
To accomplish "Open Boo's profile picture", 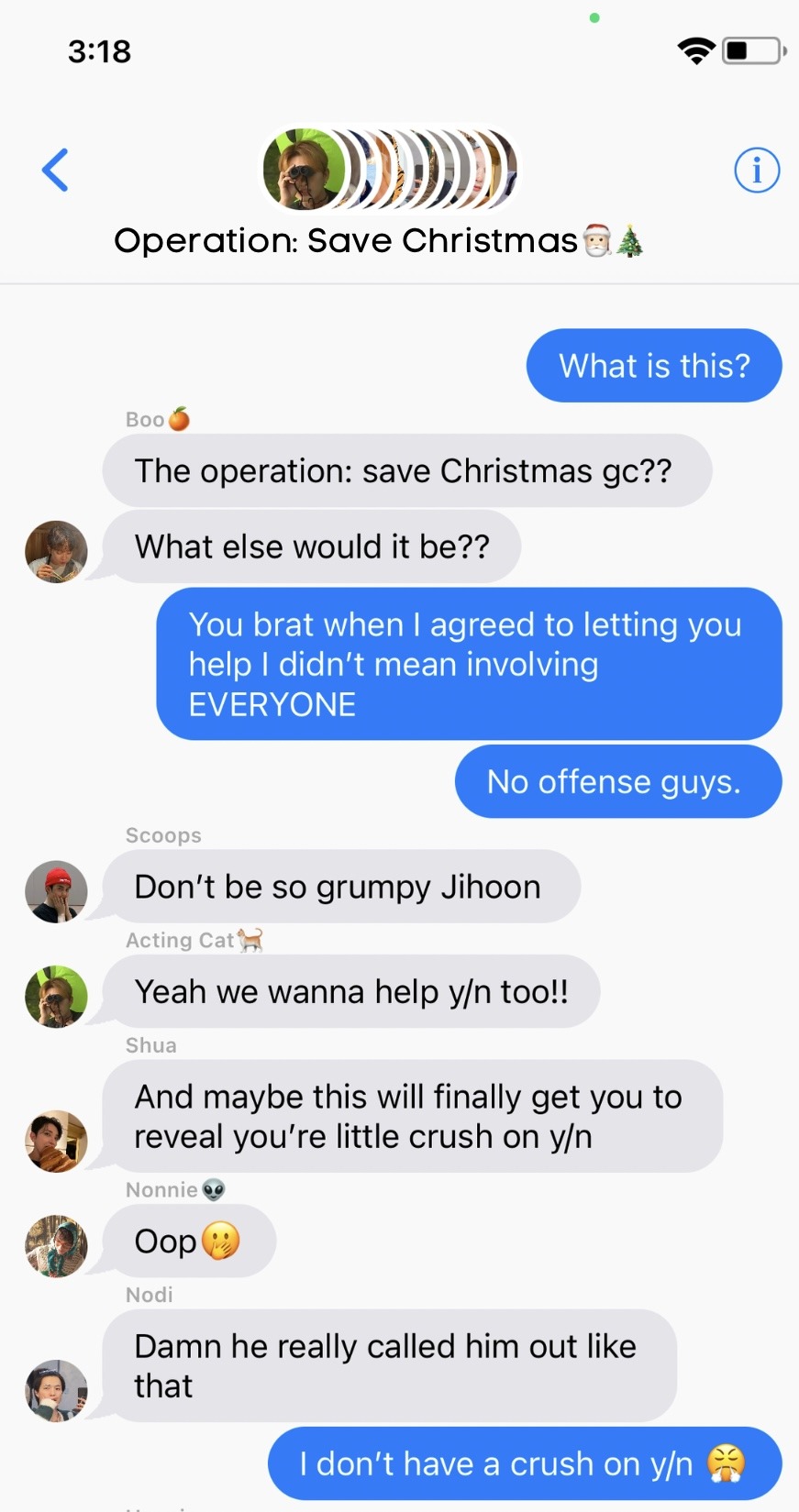I will 56,552.
